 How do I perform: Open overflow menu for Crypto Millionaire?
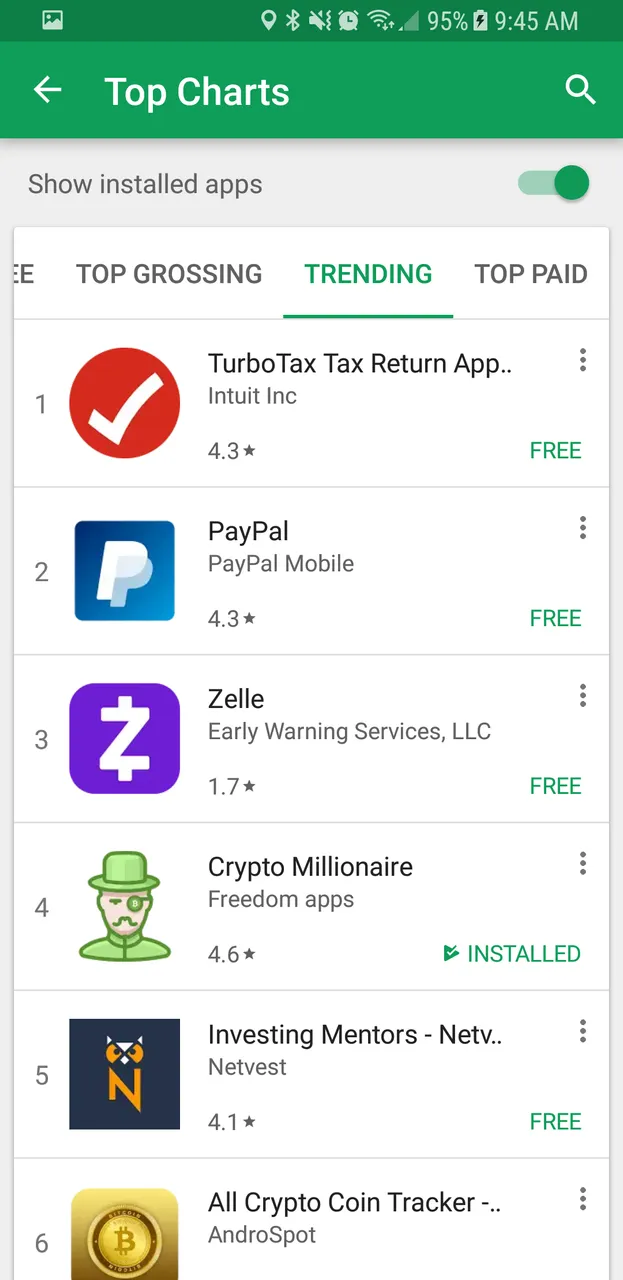click(x=583, y=864)
